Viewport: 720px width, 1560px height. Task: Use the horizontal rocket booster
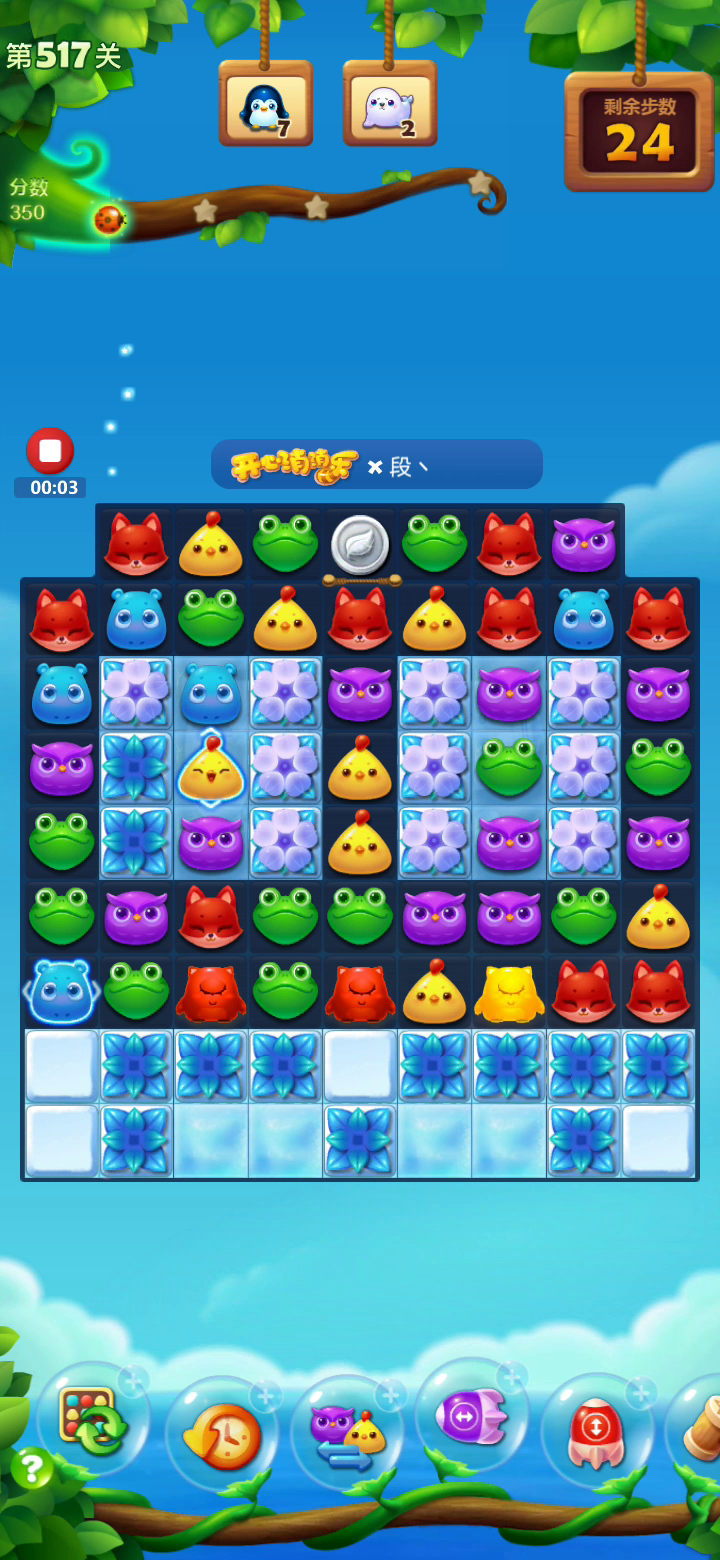471,1415
